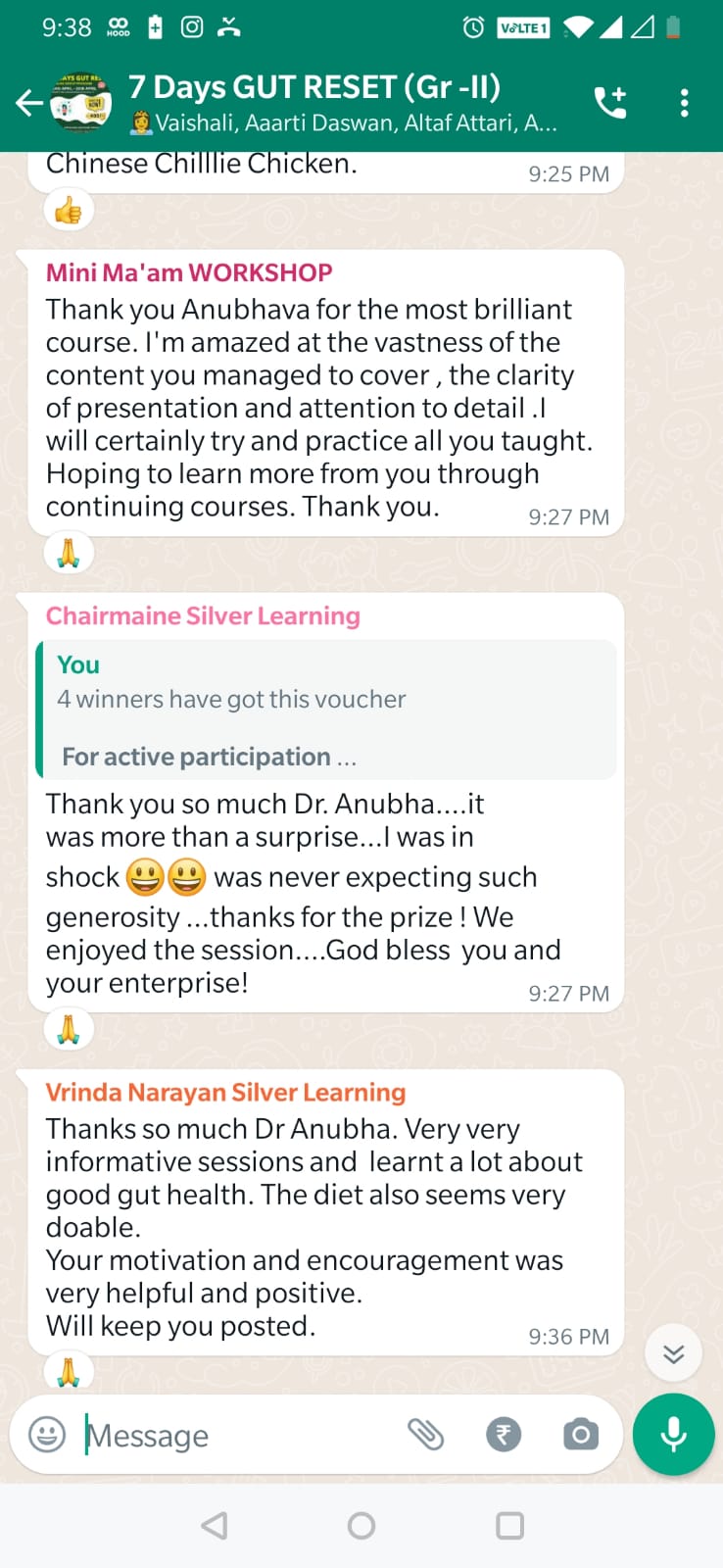View the thumbs-up reaction on Chilli Chicken message
This screenshot has height=1568, width=723.
[69, 211]
